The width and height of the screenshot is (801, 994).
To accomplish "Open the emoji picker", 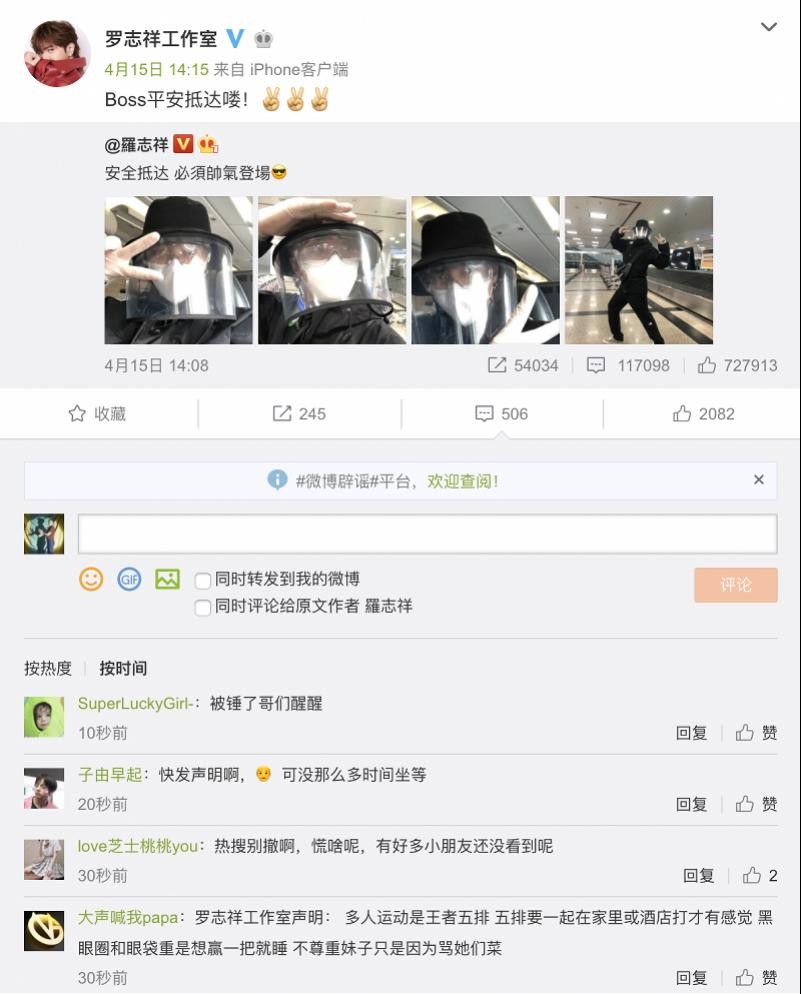I will pyautogui.click(x=91, y=579).
